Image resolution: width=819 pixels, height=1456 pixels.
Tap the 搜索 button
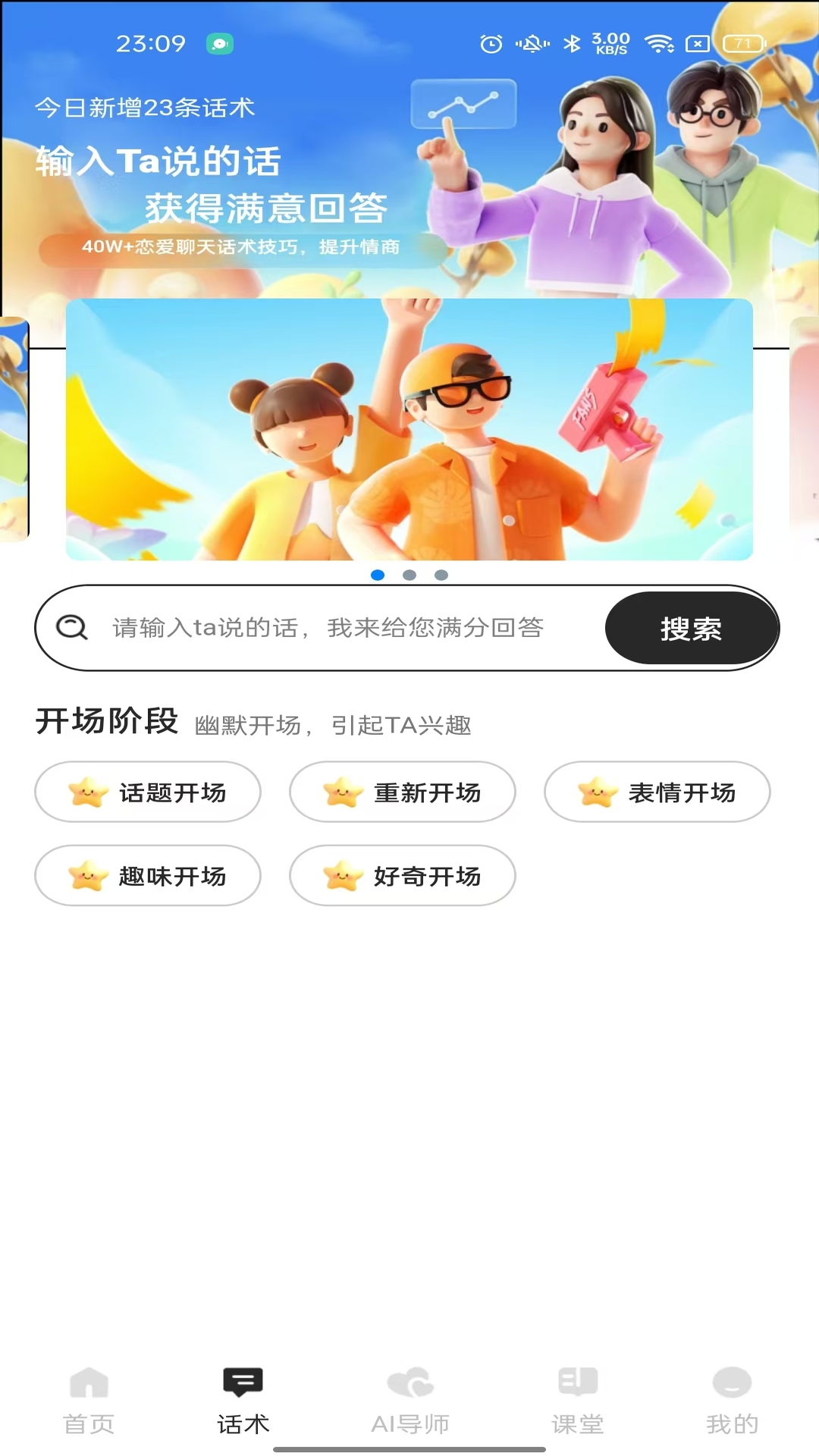click(x=691, y=628)
